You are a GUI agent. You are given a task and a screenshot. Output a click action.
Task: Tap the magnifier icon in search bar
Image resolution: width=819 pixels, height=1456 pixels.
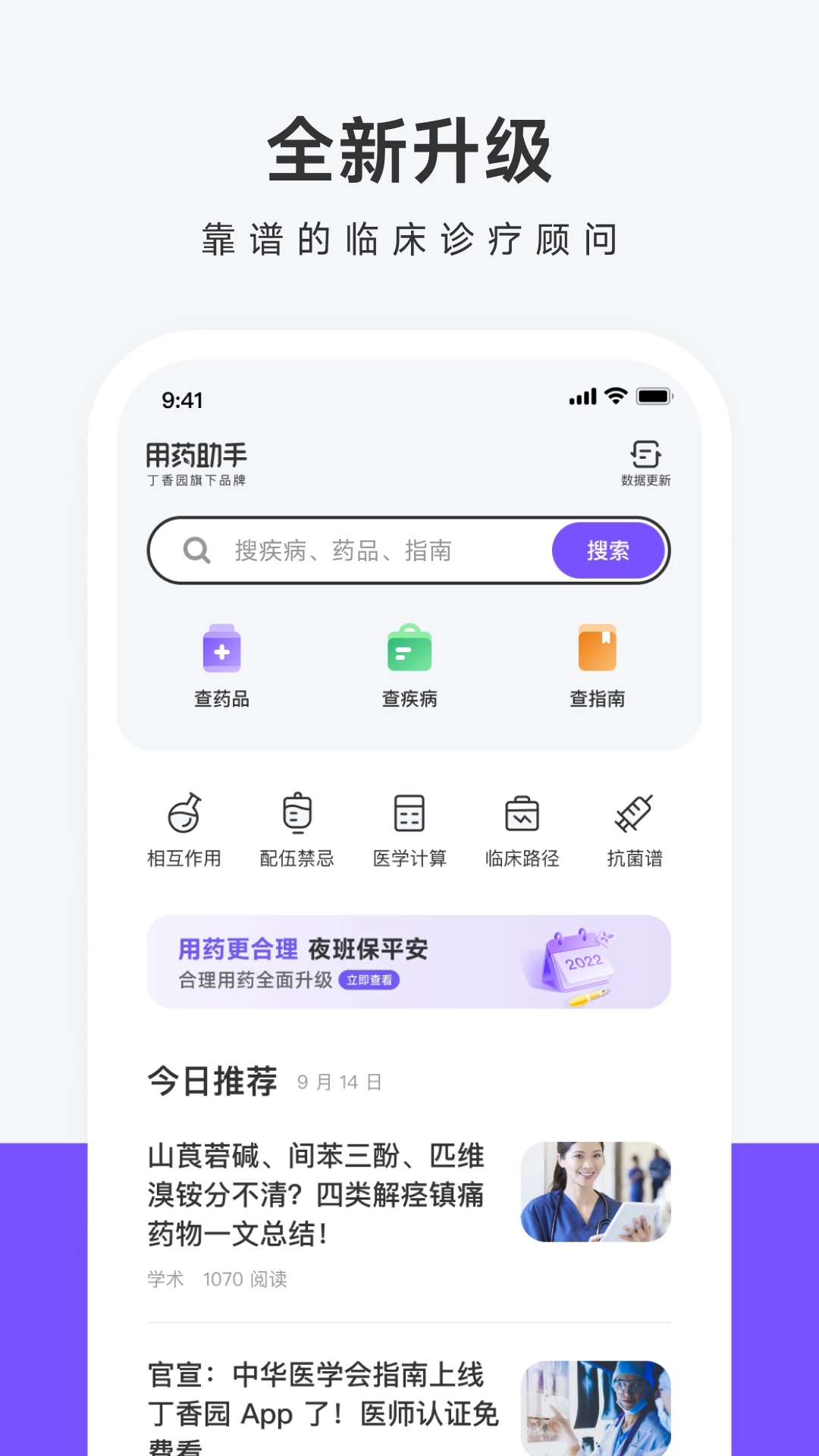(196, 551)
